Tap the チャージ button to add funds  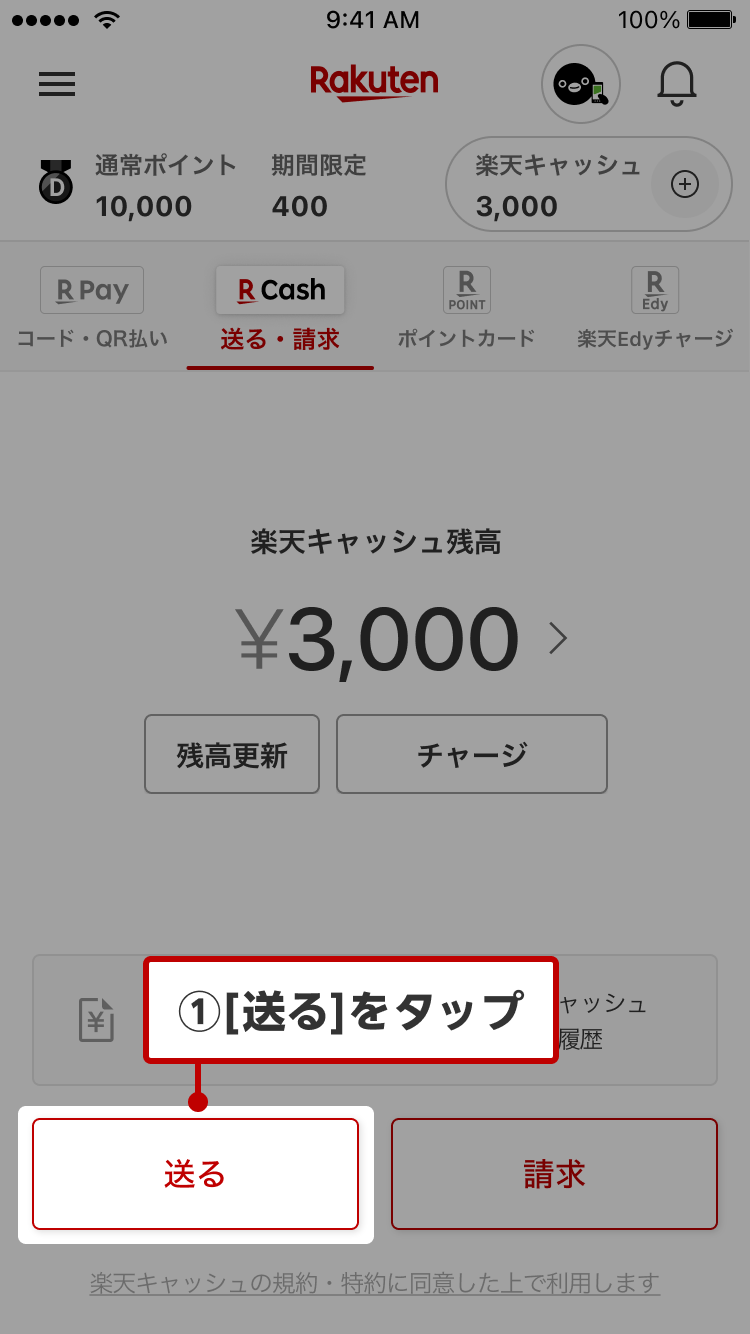pos(471,754)
